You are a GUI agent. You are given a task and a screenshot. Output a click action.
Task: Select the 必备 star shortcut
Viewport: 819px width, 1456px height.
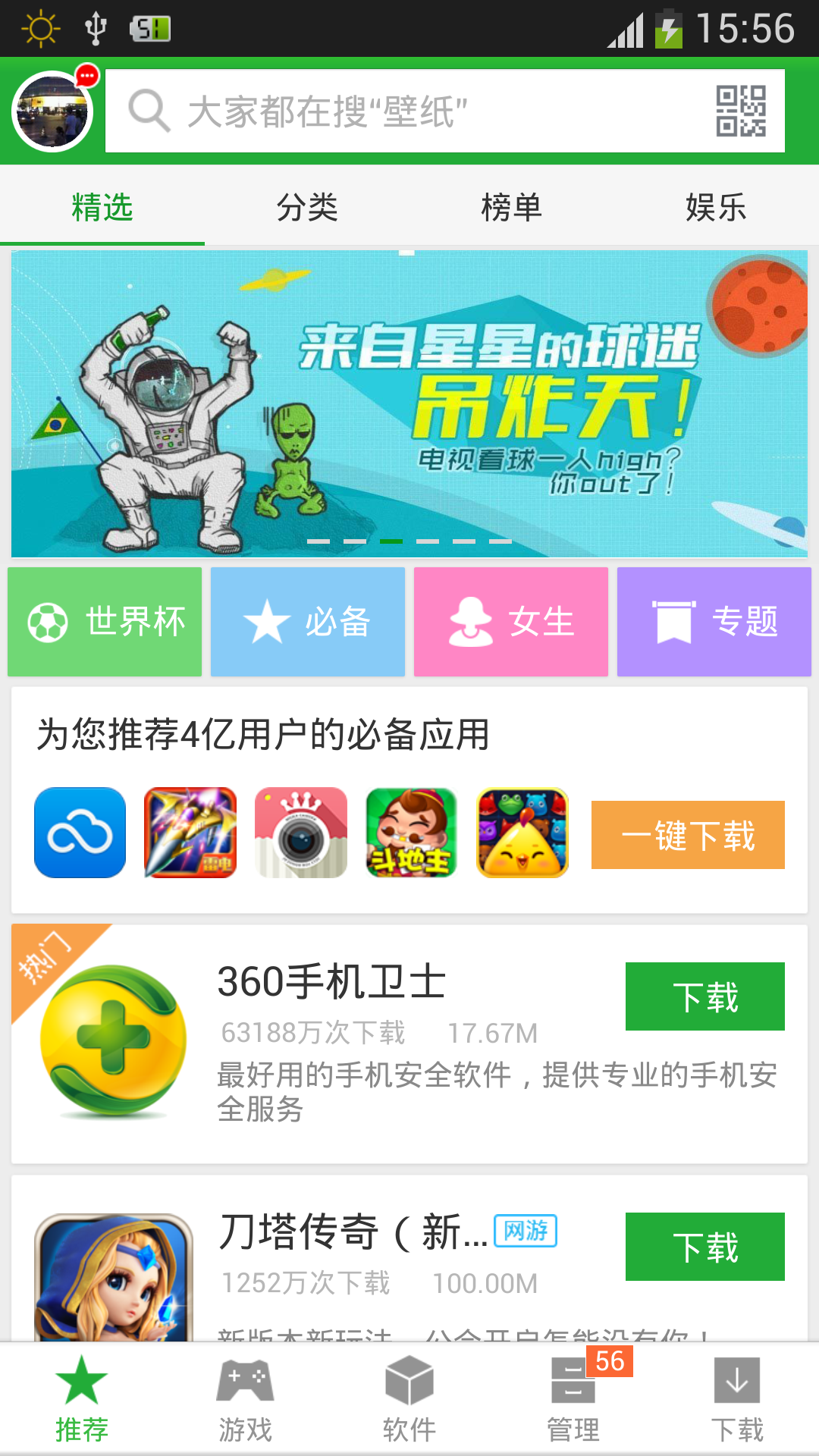click(307, 620)
